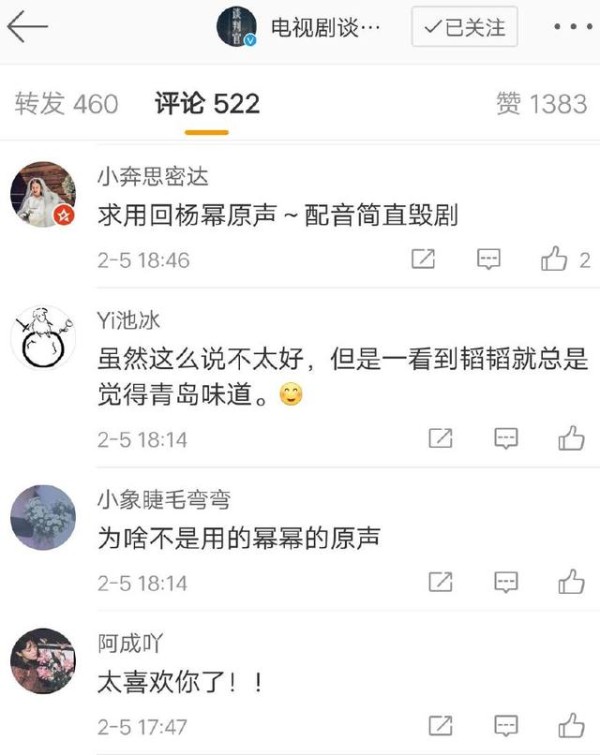Viewport: 600px width, 755px height.
Task: View Yi池冰's profile picture
Action: (x=43, y=340)
